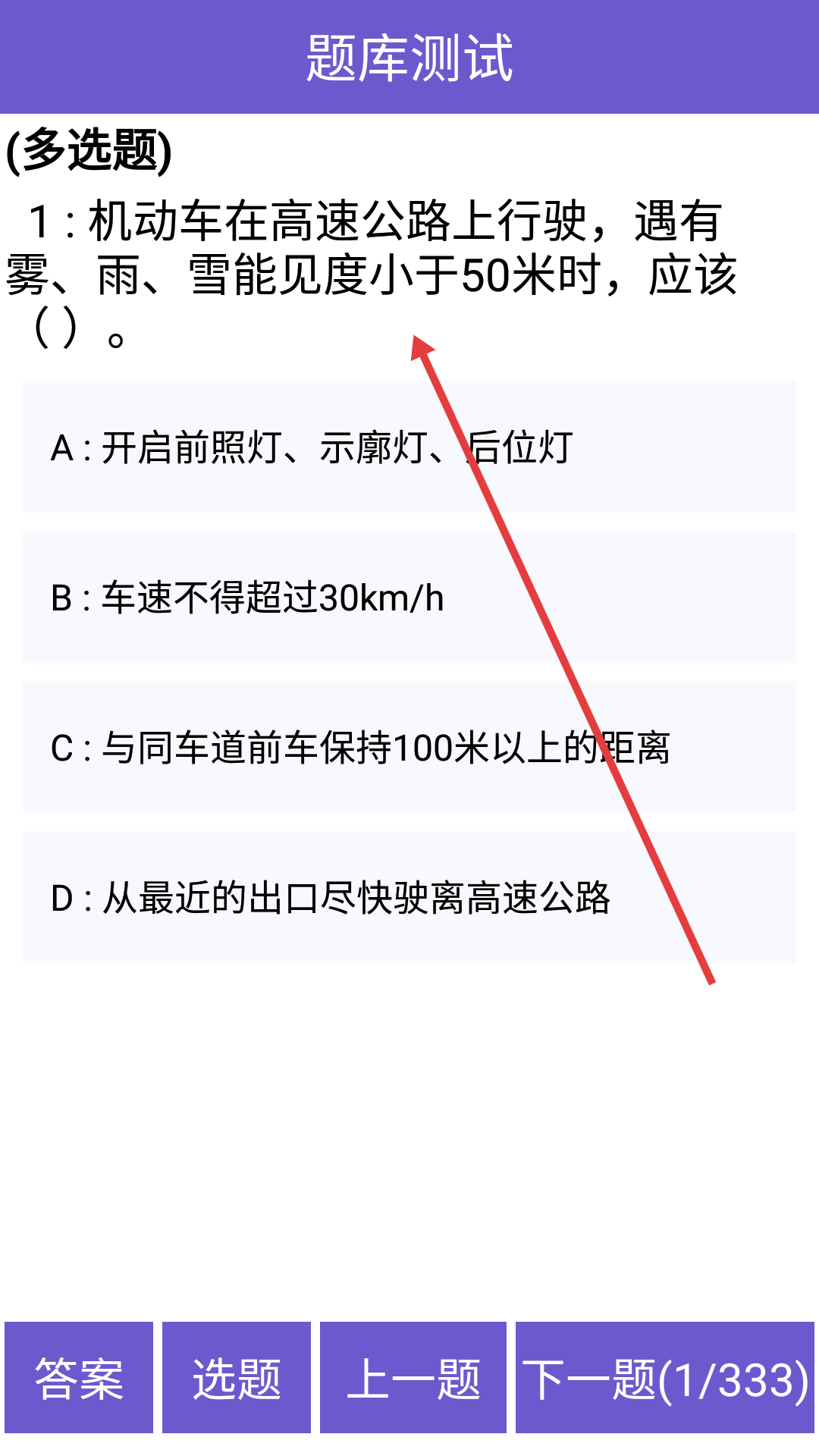The width and height of the screenshot is (819, 1456).
Task: Show the answer with 答案 button
Action: 79,1377
